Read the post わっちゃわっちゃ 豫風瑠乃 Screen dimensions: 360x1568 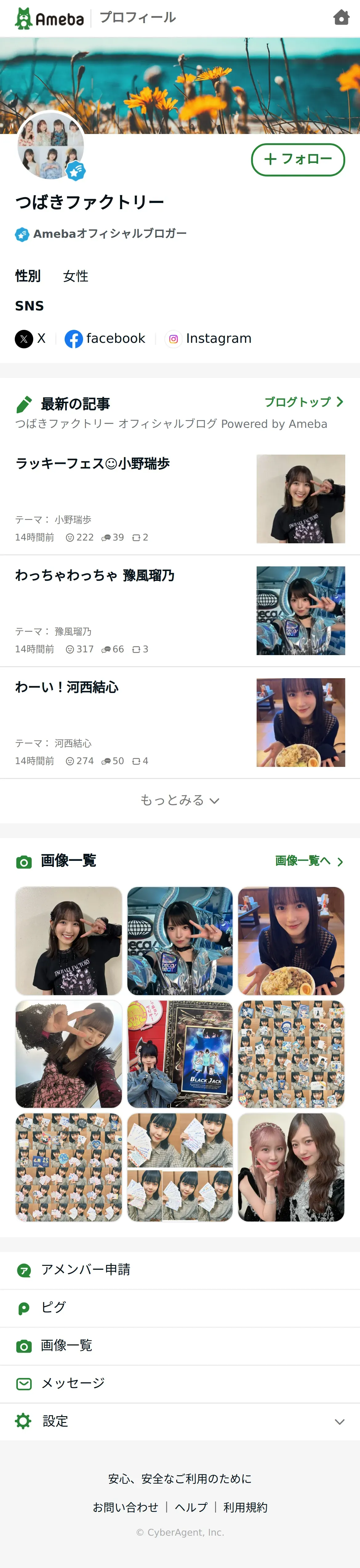click(x=95, y=576)
